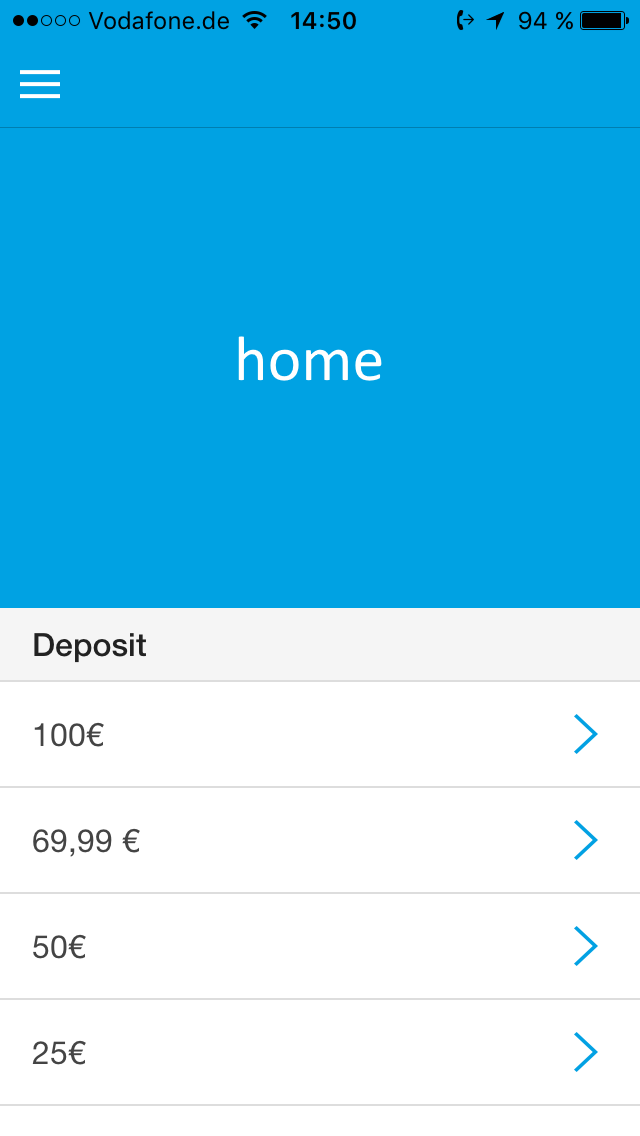The height and width of the screenshot is (1136, 640).
Task: Pick the 25€ deposit amount
Action: coord(320,1053)
